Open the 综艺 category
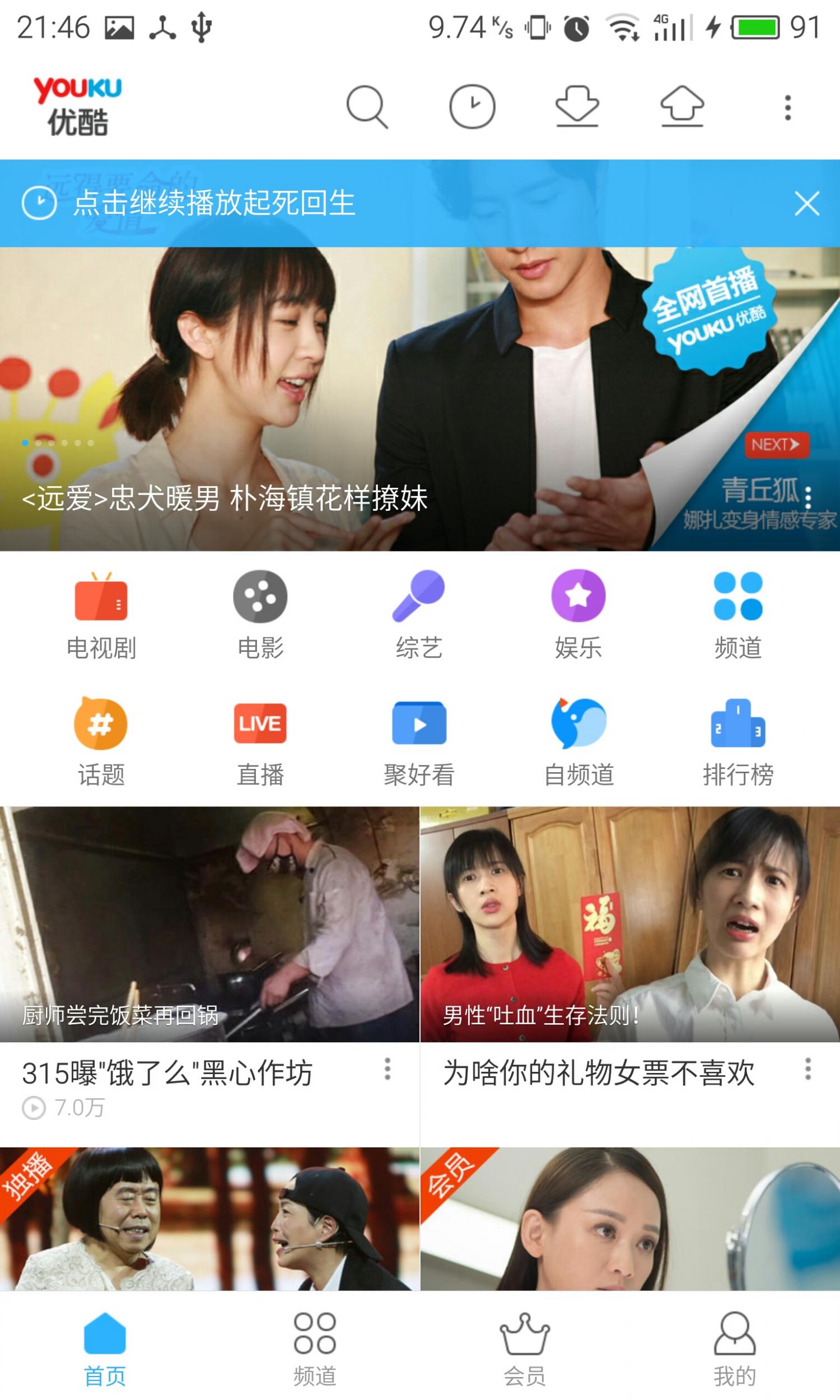This screenshot has height=1400, width=840. 419,615
